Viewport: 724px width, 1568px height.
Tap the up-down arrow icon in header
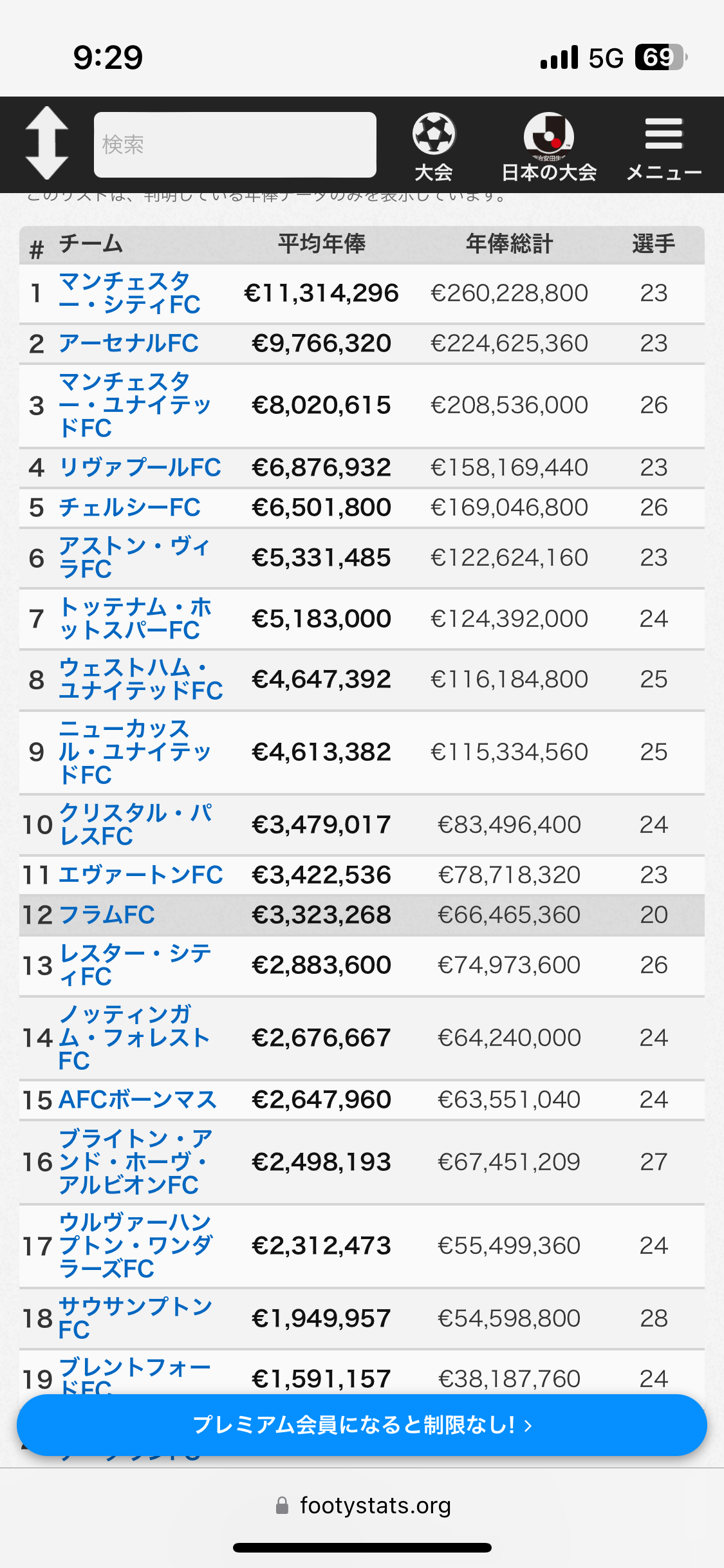point(46,143)
